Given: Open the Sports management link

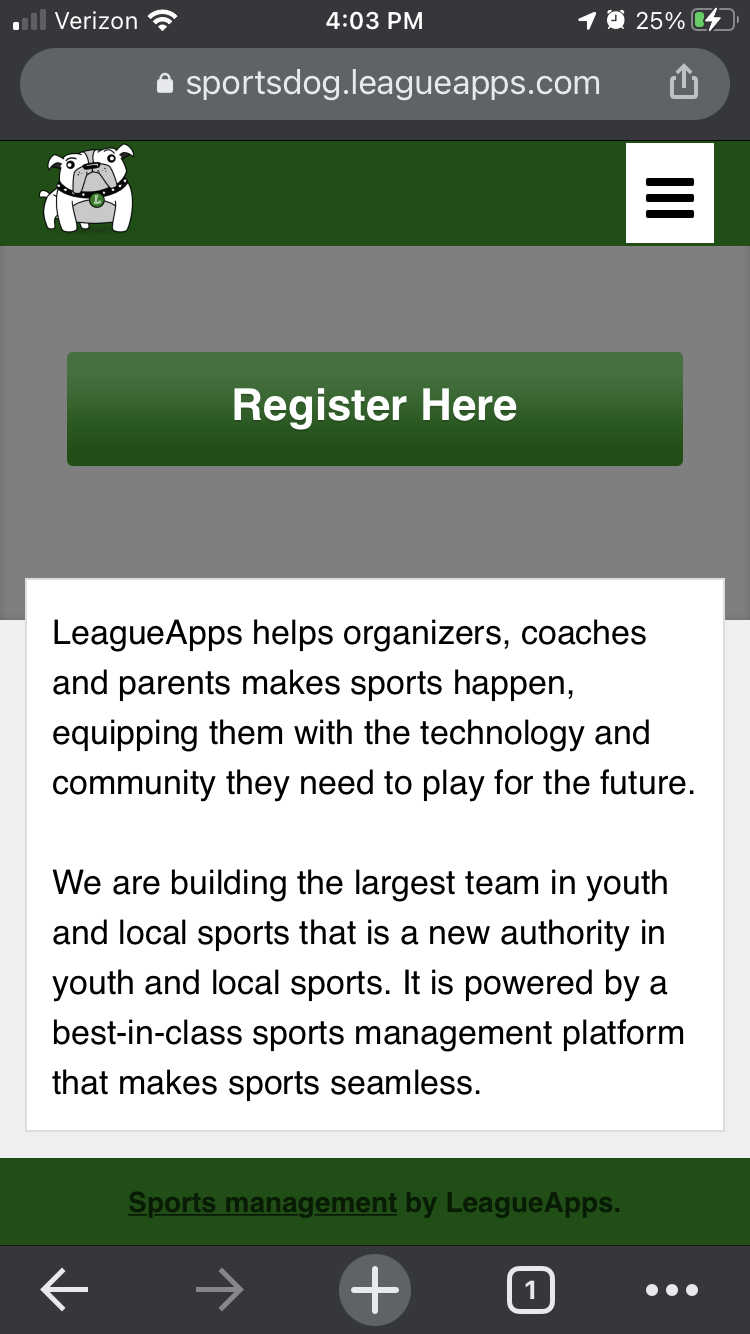Looking at the screenshot, I should point(263,1203).
